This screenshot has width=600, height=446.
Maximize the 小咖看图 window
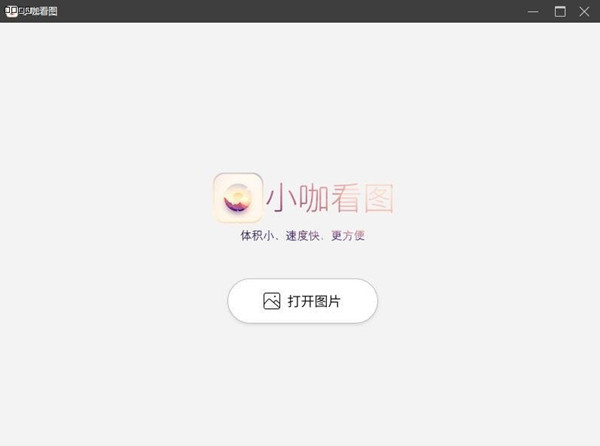click(560, 11)
